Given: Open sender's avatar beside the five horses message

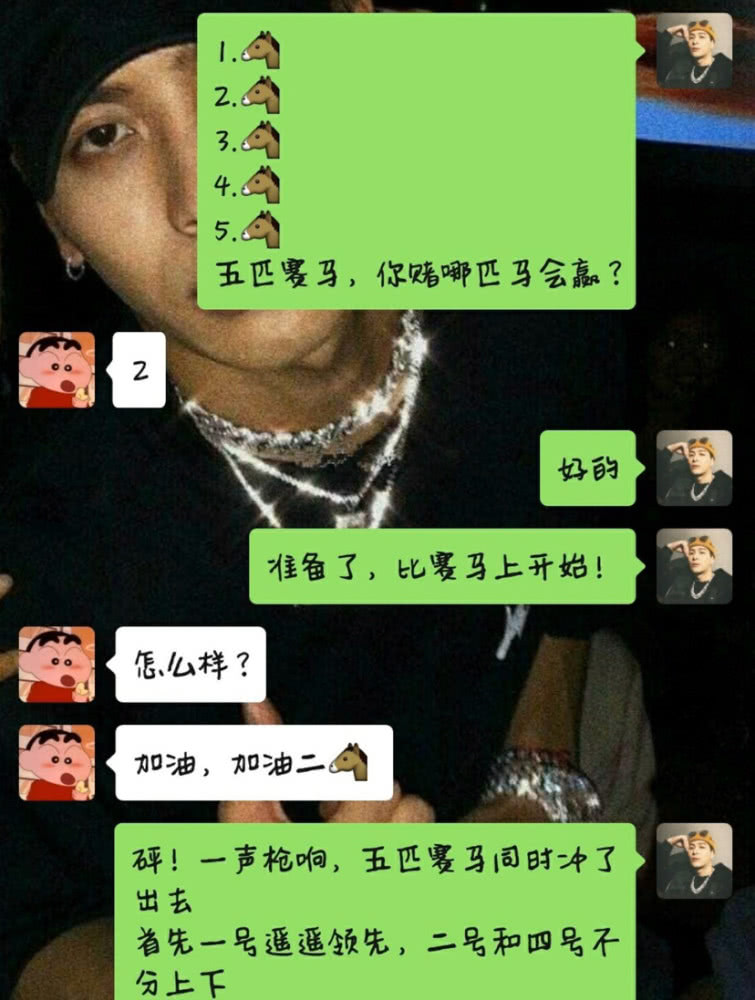Looking at the screenshot, I should coord(694,52).
